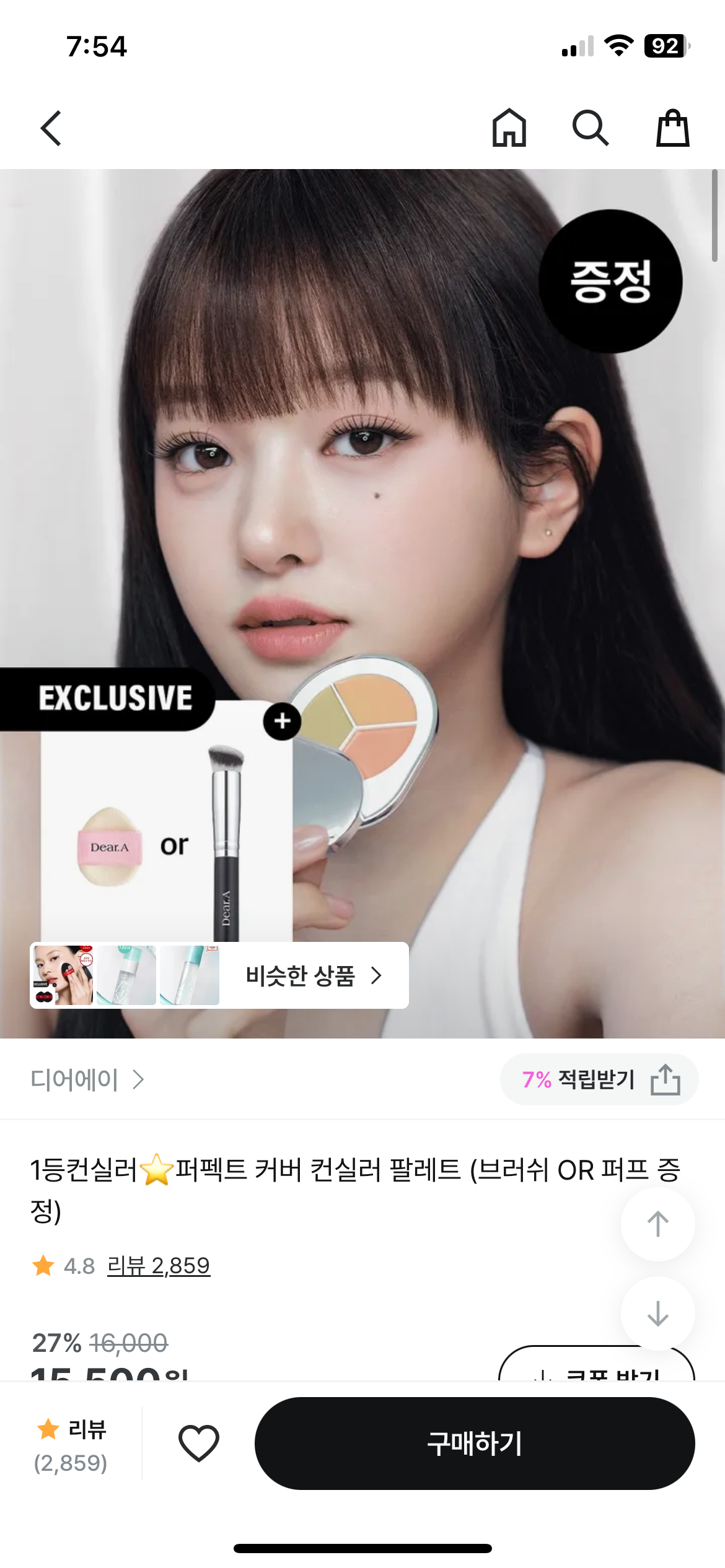The height and width of the screenshot is (1568, 725).
Task: Open the 리뷰 2,859 reviews link
Action: pyautogui.click(x=159, y=1266)
